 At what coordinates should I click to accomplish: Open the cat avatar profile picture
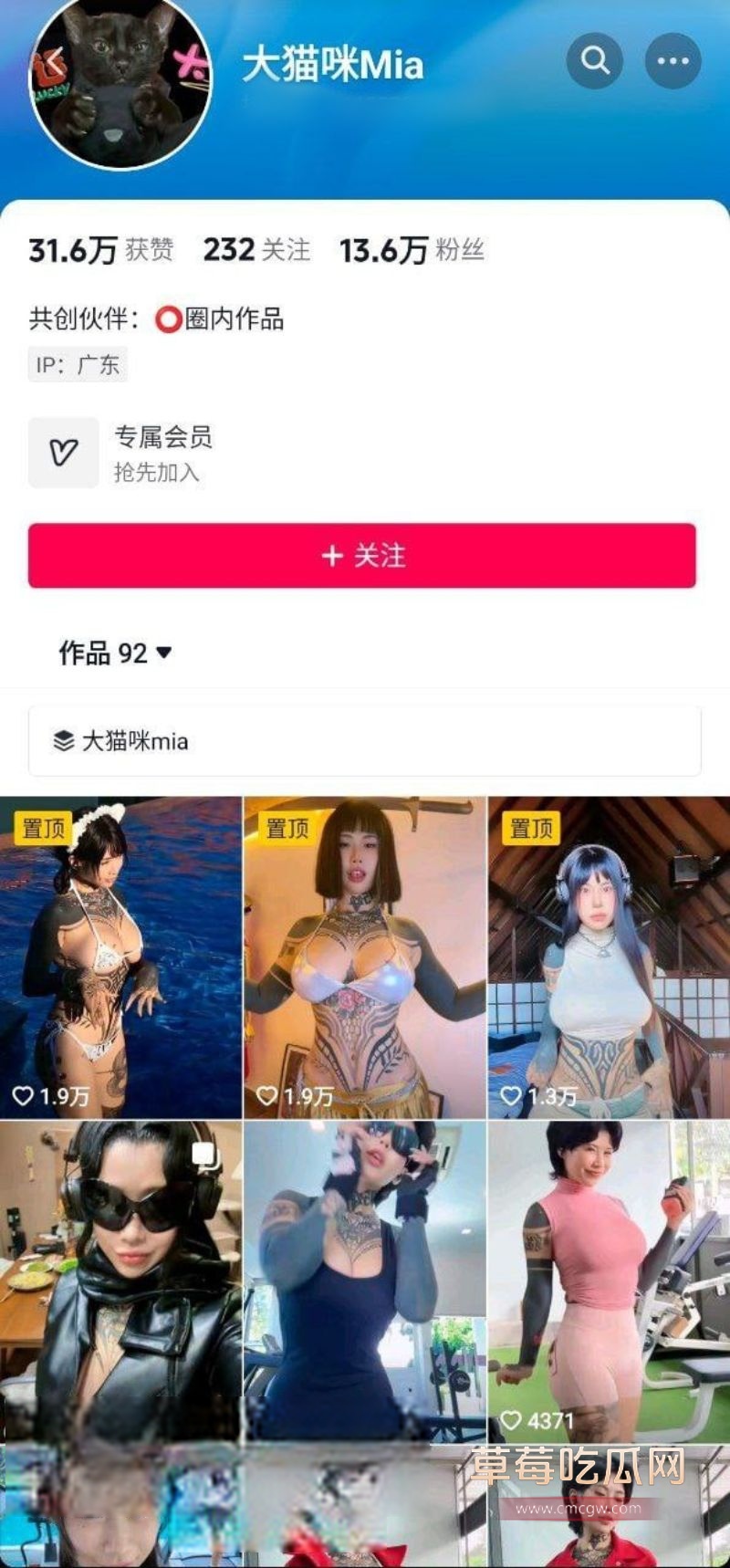(x=120, y=82)
